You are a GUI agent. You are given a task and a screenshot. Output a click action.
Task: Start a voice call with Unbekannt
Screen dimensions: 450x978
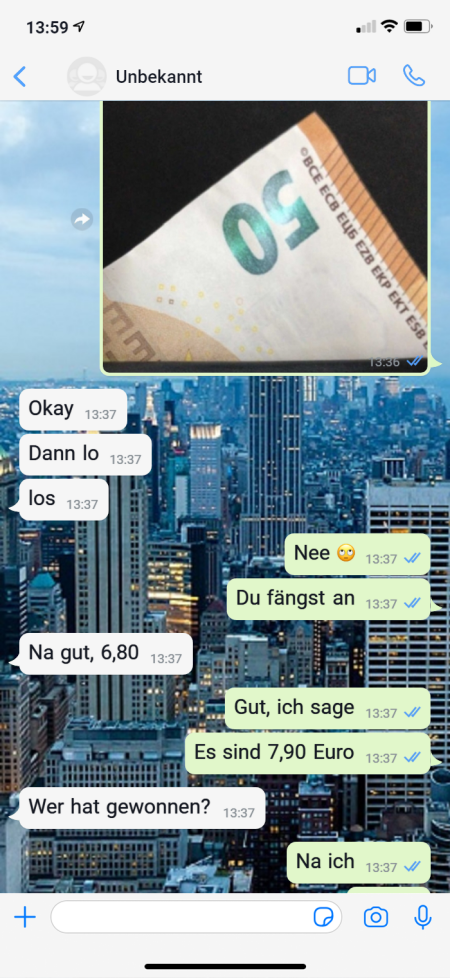[x=414, y=76]
